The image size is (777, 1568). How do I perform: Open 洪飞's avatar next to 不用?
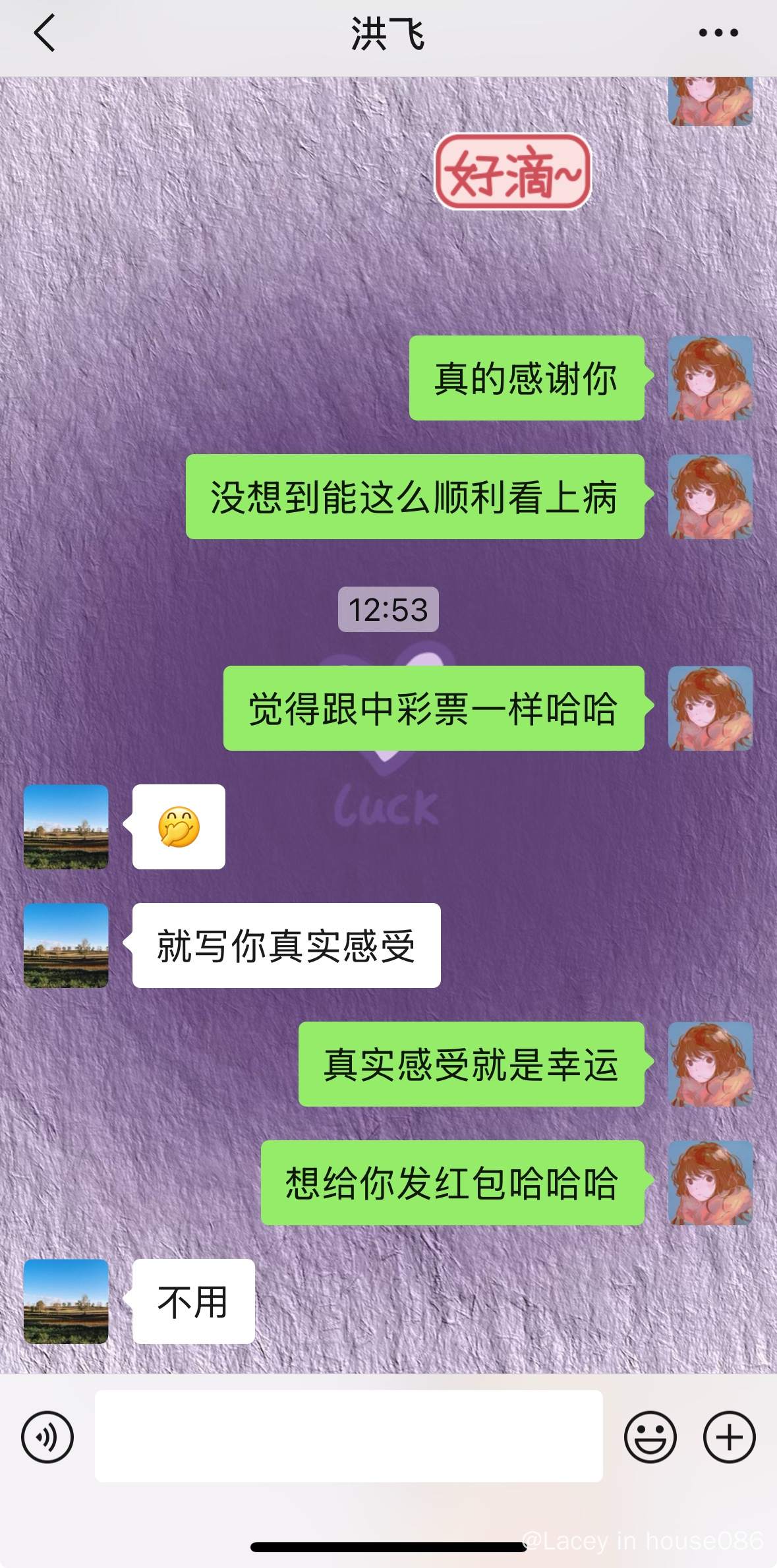(x=66, y=1301)
